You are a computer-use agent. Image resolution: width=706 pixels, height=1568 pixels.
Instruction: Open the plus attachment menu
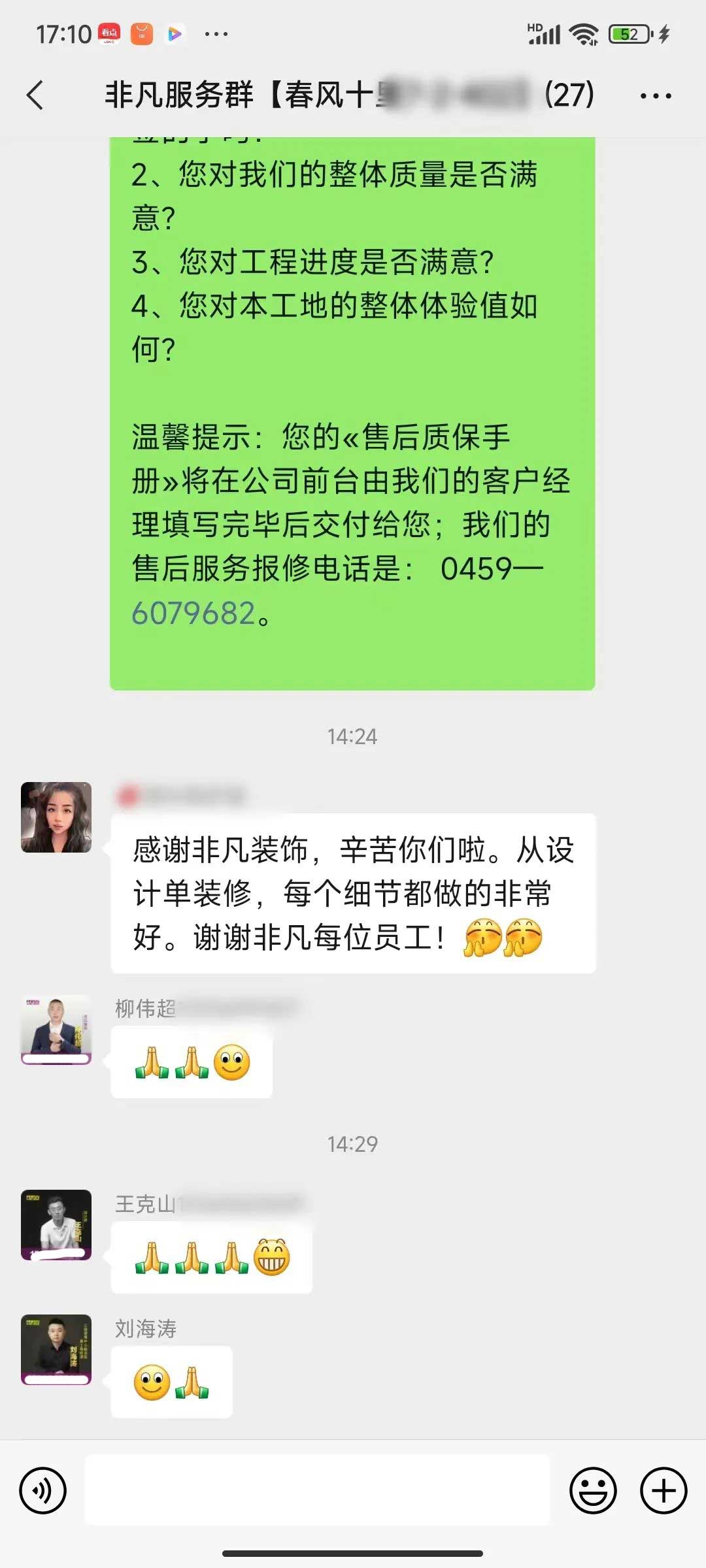tap(663, 1490)
